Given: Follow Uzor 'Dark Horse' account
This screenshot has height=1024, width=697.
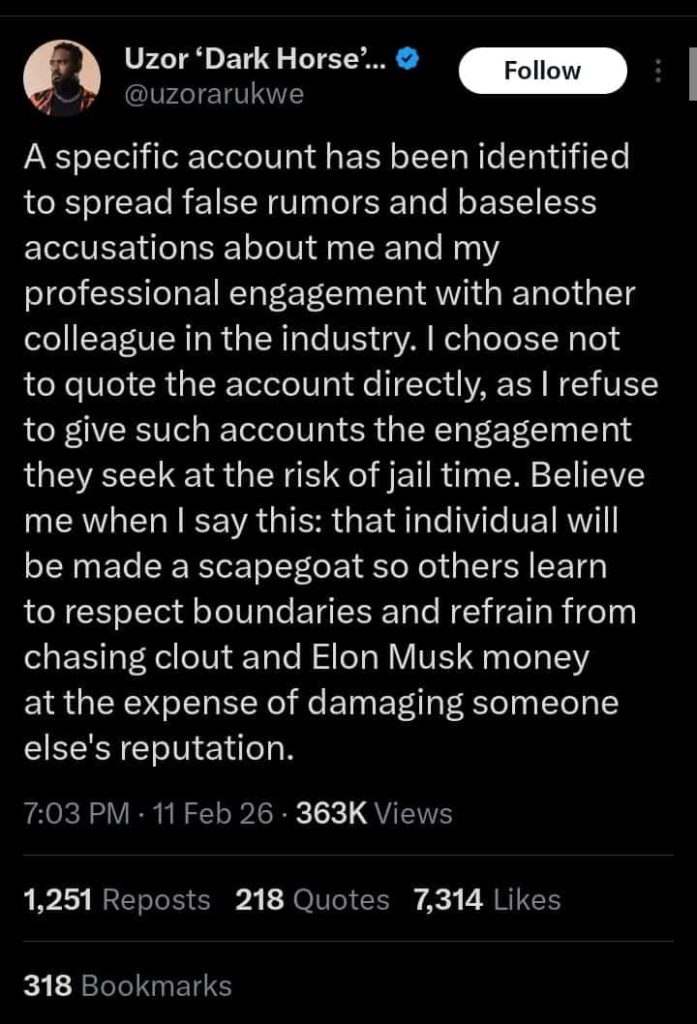Looking at the screenshot, I should [542, 71].
